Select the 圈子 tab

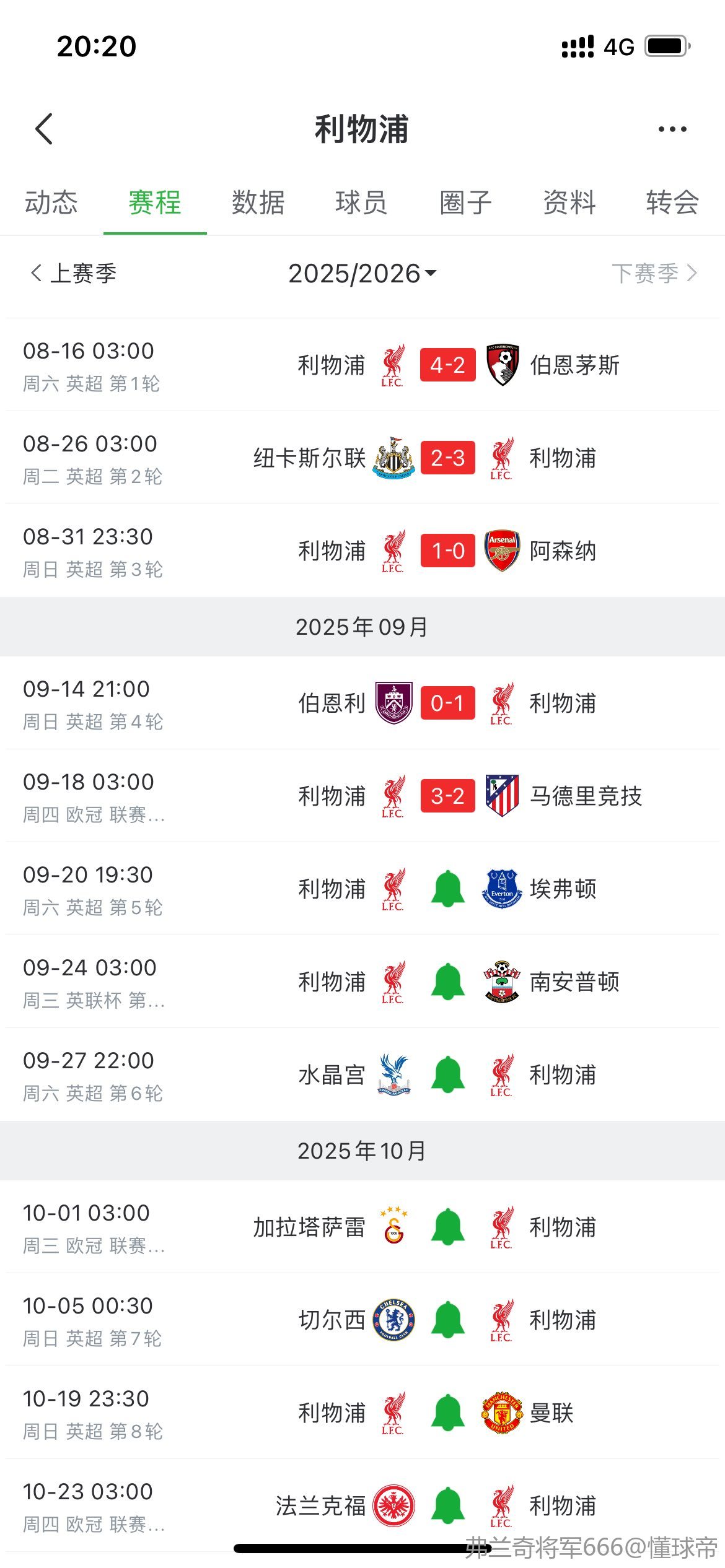coord(465,203)
